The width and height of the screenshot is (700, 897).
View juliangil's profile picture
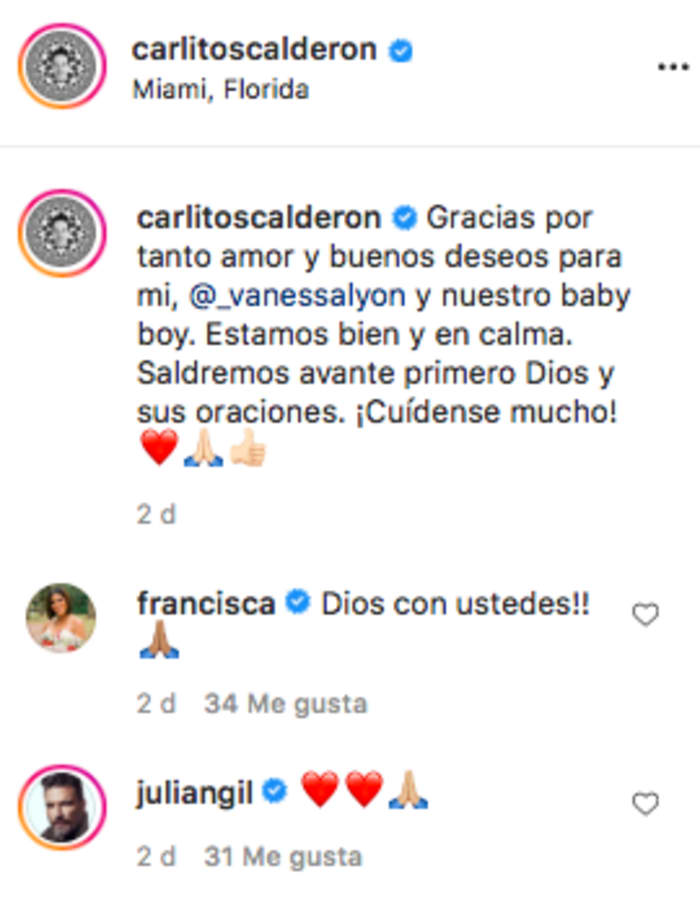pyautogui.click(x=62, y=808)
